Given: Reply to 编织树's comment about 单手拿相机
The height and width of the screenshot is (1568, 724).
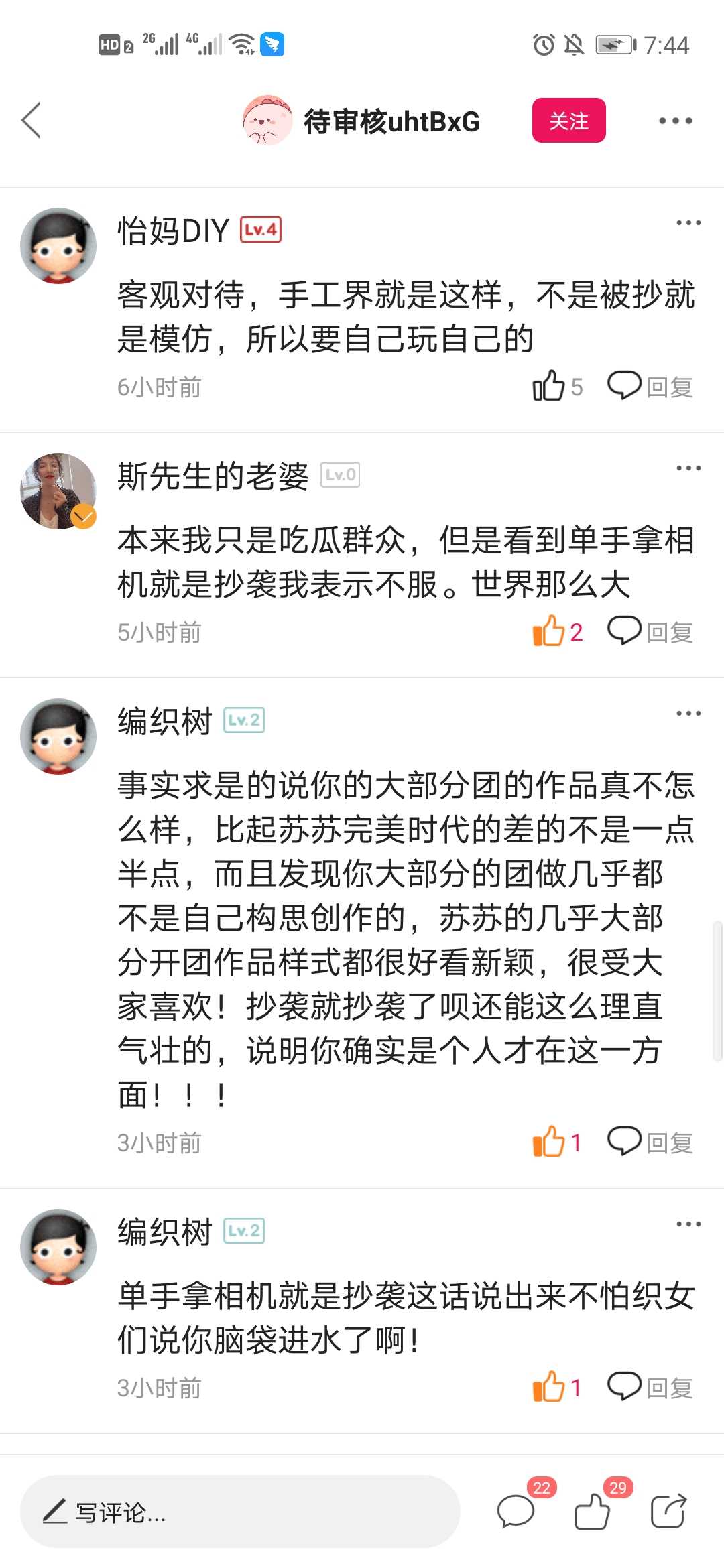Looking at the screenshot, I should [650, 1387].
